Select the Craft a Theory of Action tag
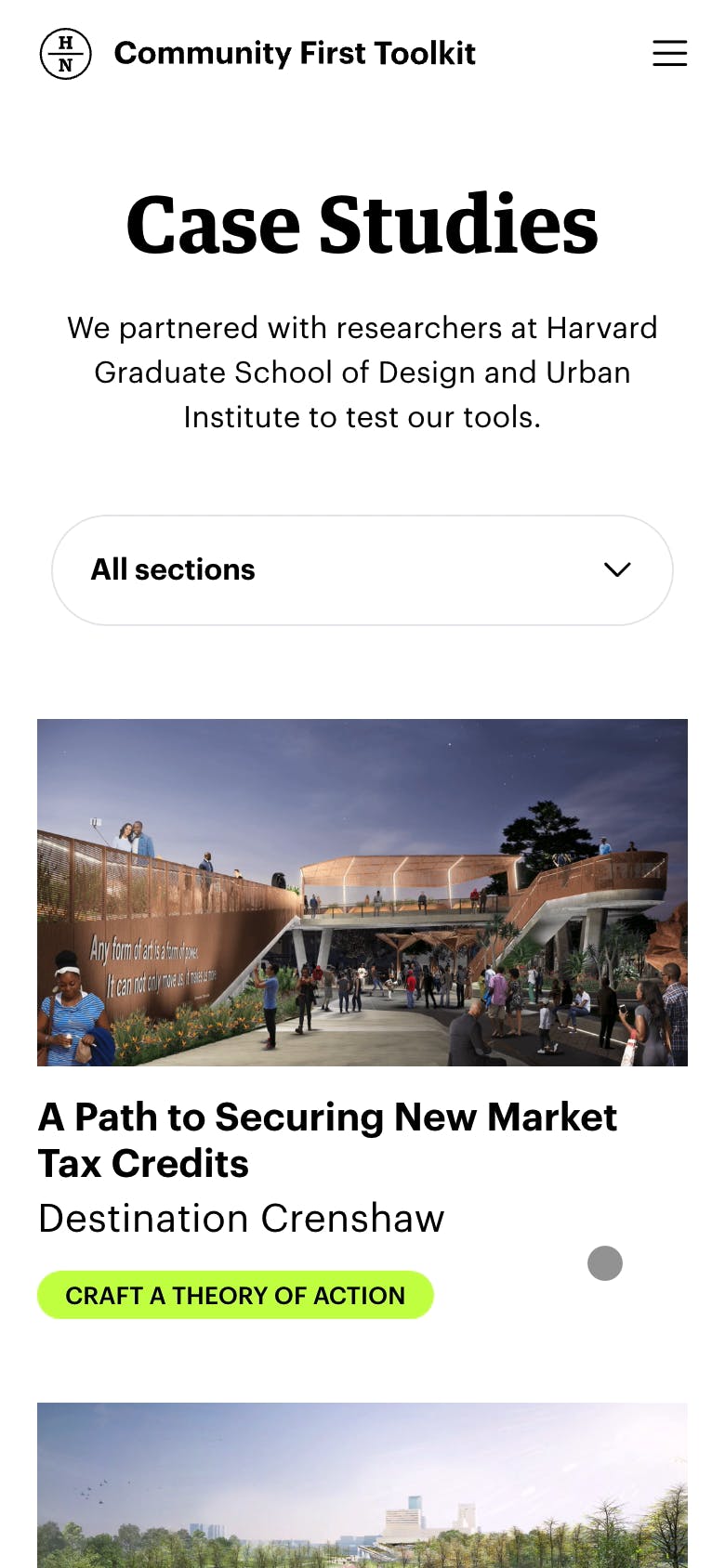Viewport: 725px width, 1568px height. tap(235, 1295)
